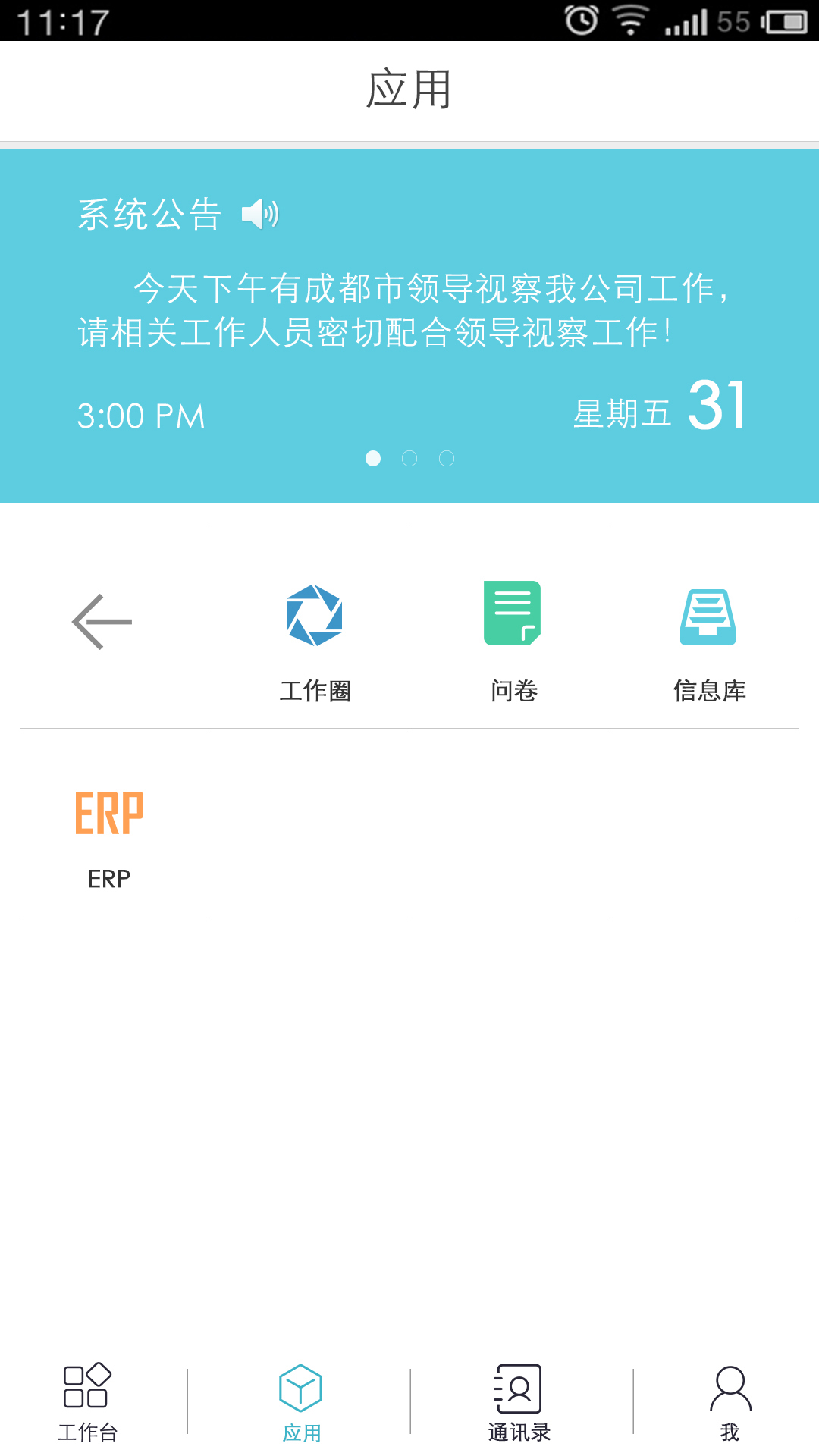The image size is (819, 1456).
Task: Select the 应用 tab
Action: click(x=301, y=1401)
